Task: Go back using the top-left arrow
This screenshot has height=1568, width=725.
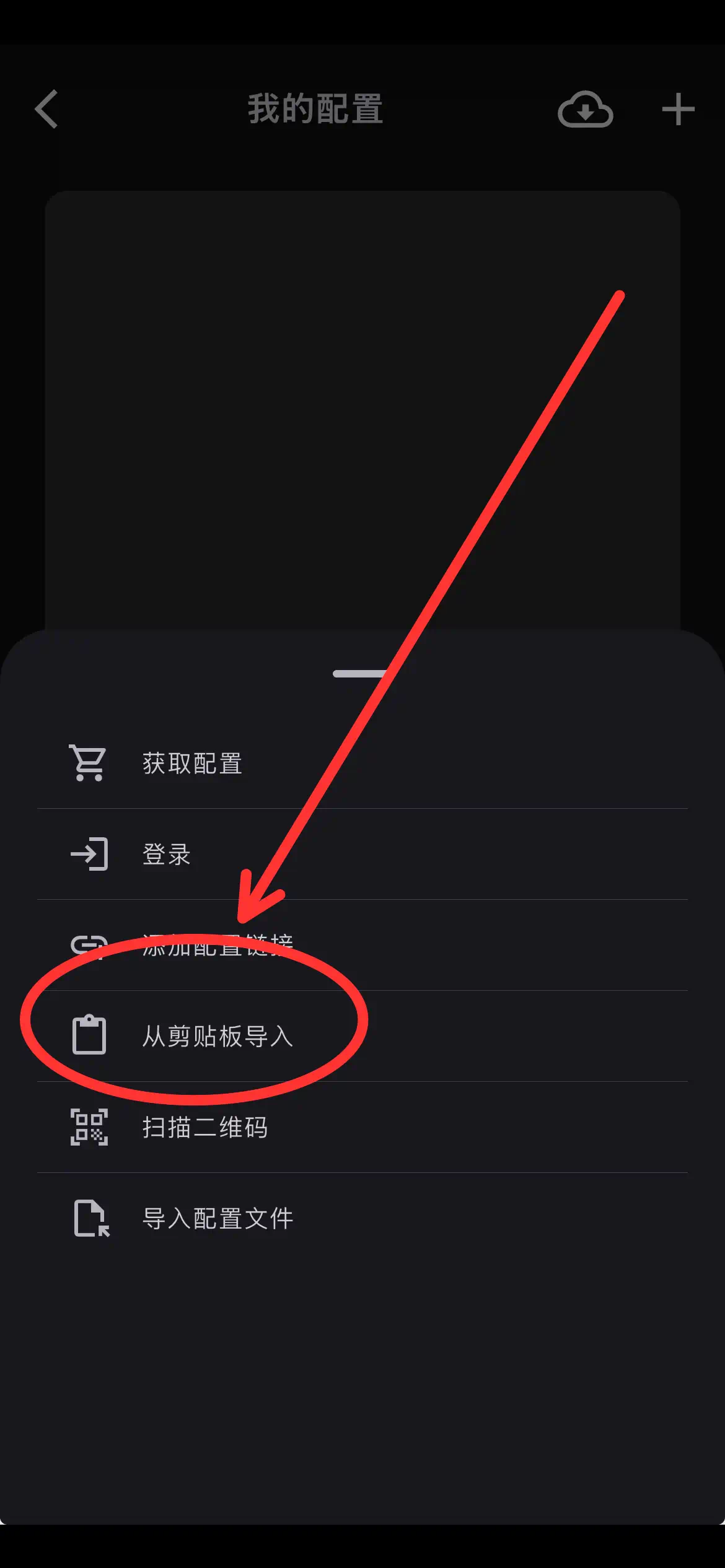Action: [46, 109]
